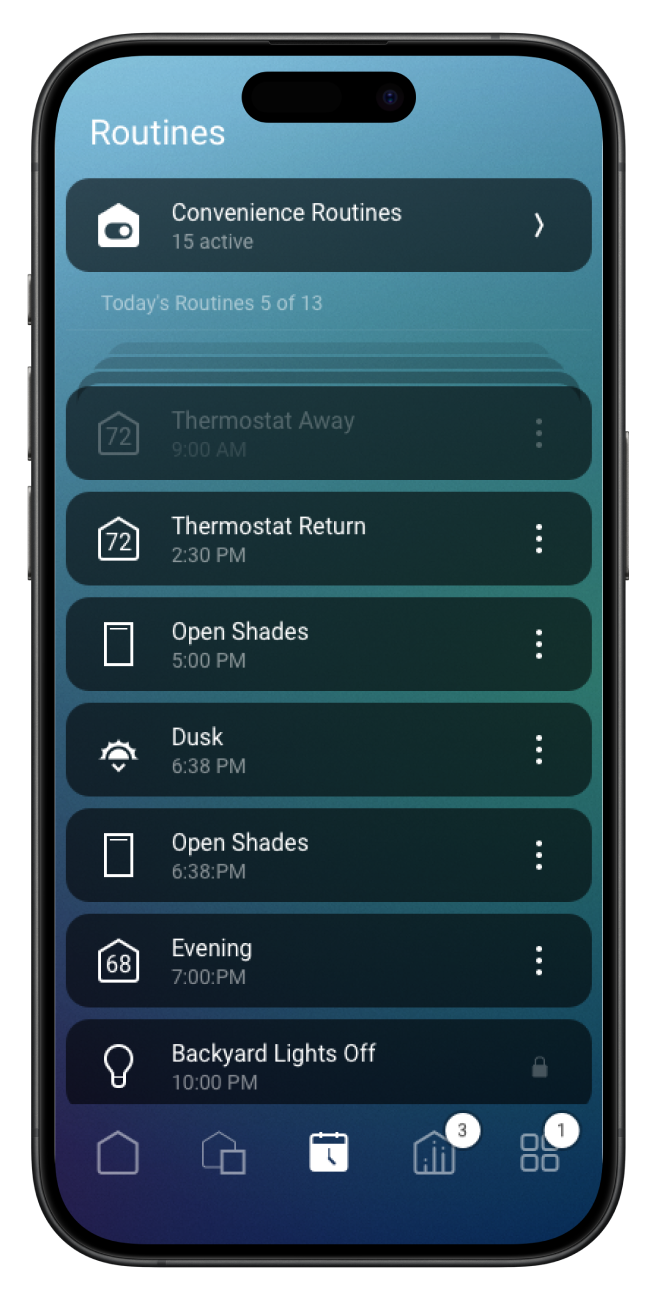Switch to the home tab
Viewport: 658px width, 1300px height.
117,1153
